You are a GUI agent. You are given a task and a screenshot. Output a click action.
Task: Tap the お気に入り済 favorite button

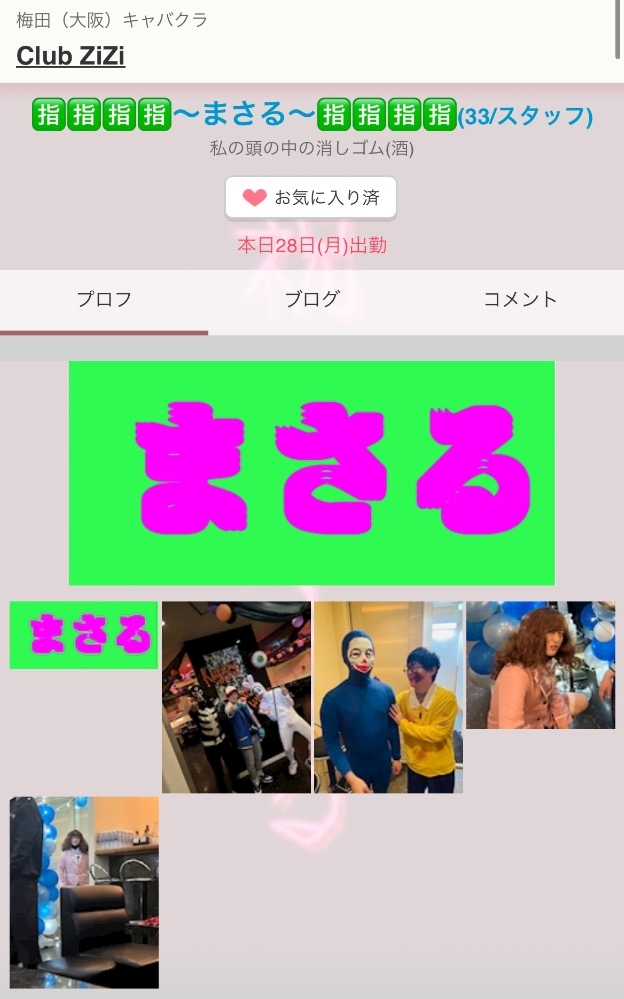coord(311,198)
